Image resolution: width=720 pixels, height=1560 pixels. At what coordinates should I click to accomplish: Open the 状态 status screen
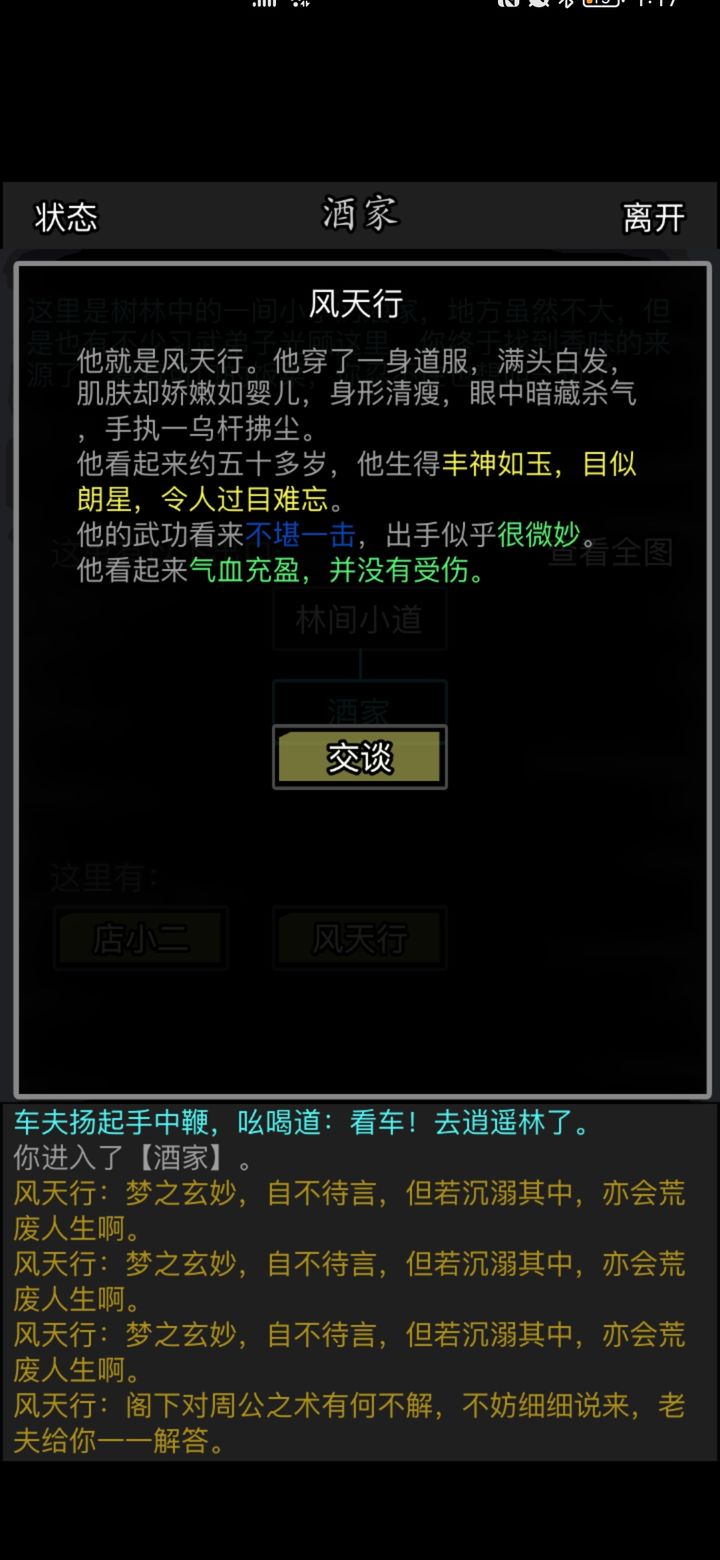(66, 217)
